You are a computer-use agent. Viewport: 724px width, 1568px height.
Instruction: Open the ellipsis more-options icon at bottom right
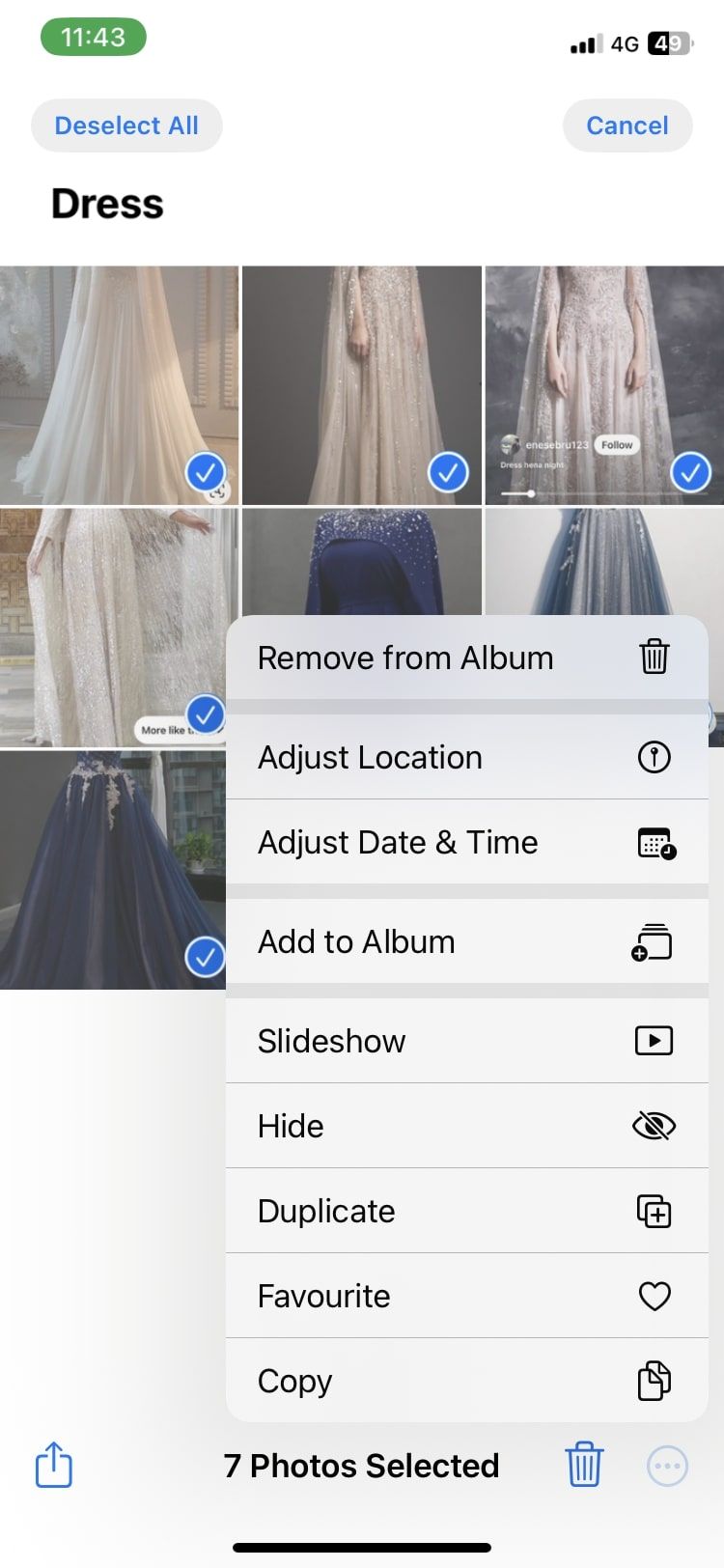pos(667,1465)
